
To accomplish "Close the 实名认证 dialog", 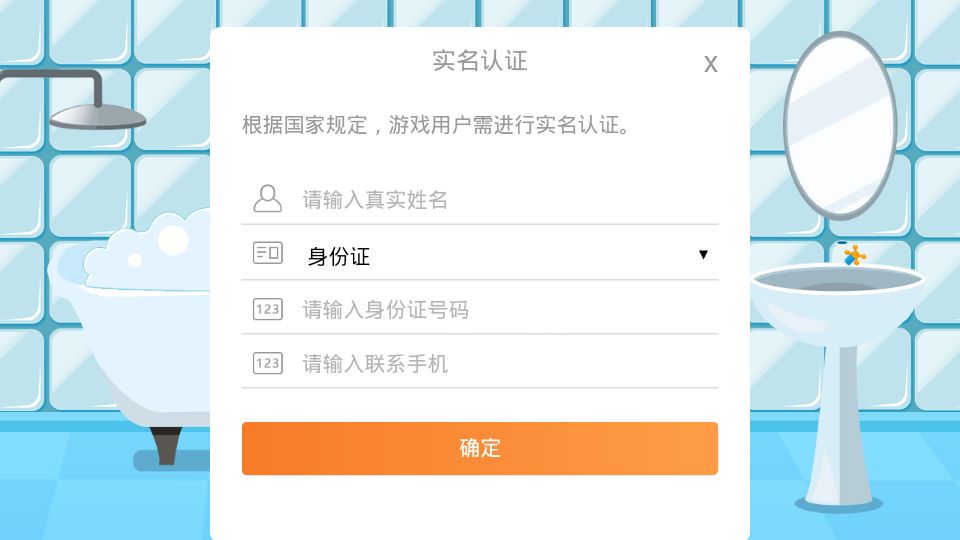I will tap(710, 64).
